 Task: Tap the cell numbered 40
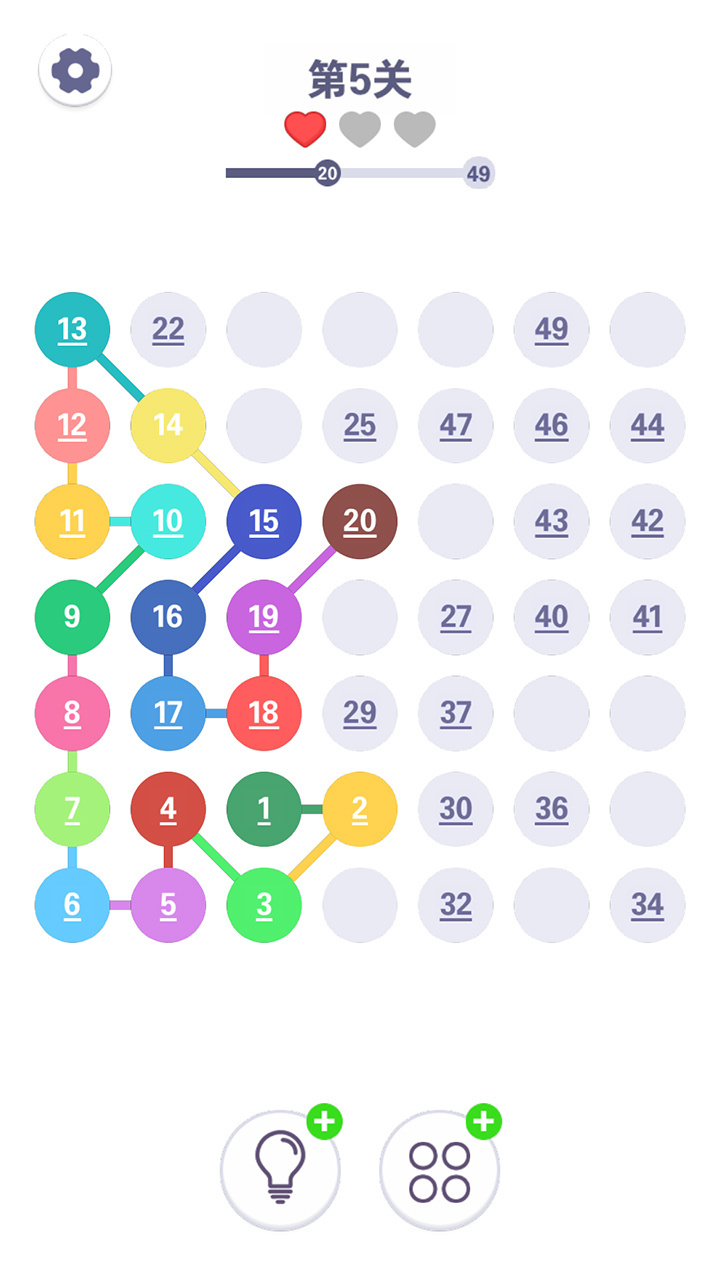[551, 617]
